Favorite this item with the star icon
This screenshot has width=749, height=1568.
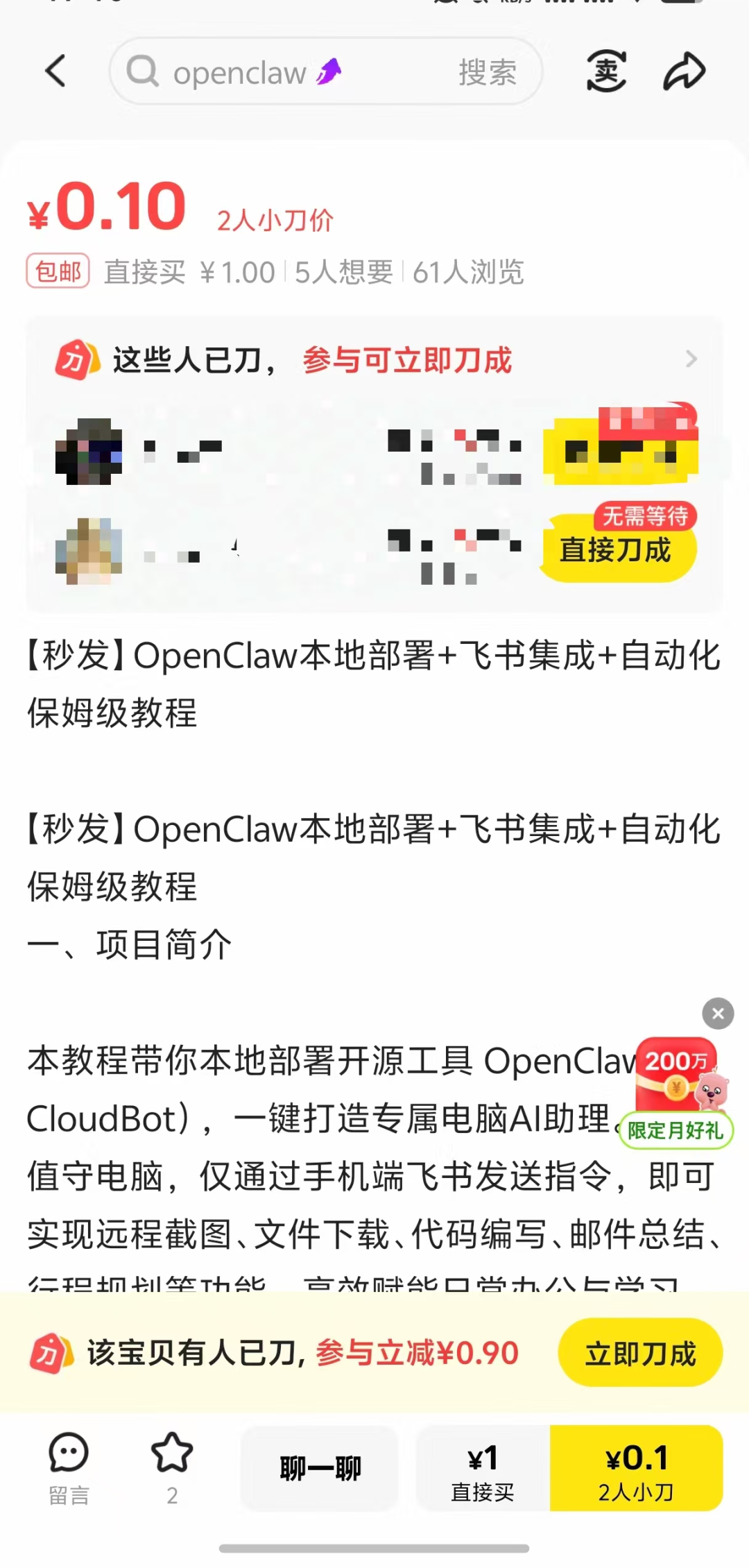pos(172,1465)
